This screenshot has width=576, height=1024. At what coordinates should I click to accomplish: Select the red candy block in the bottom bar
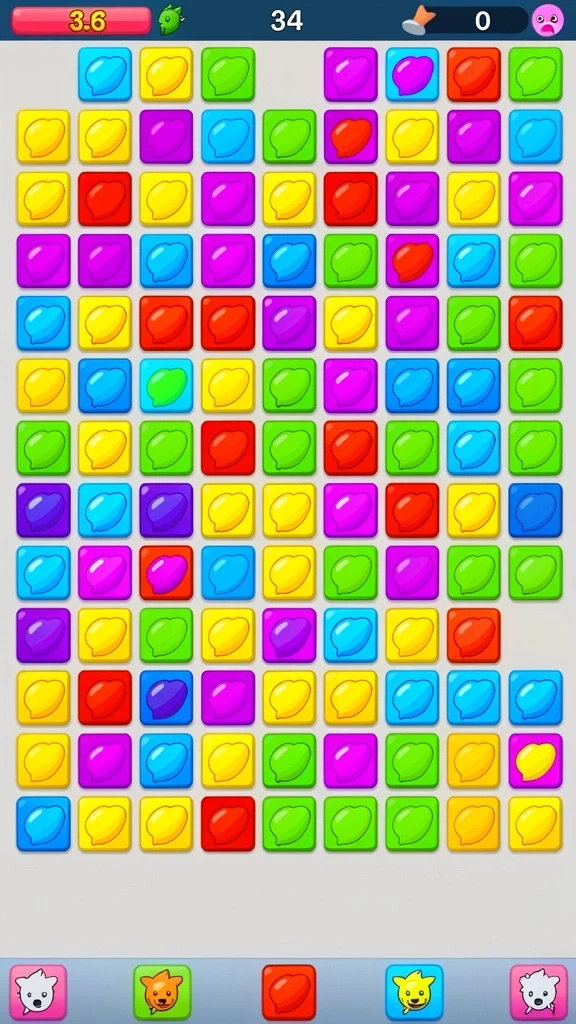[289, 992]
